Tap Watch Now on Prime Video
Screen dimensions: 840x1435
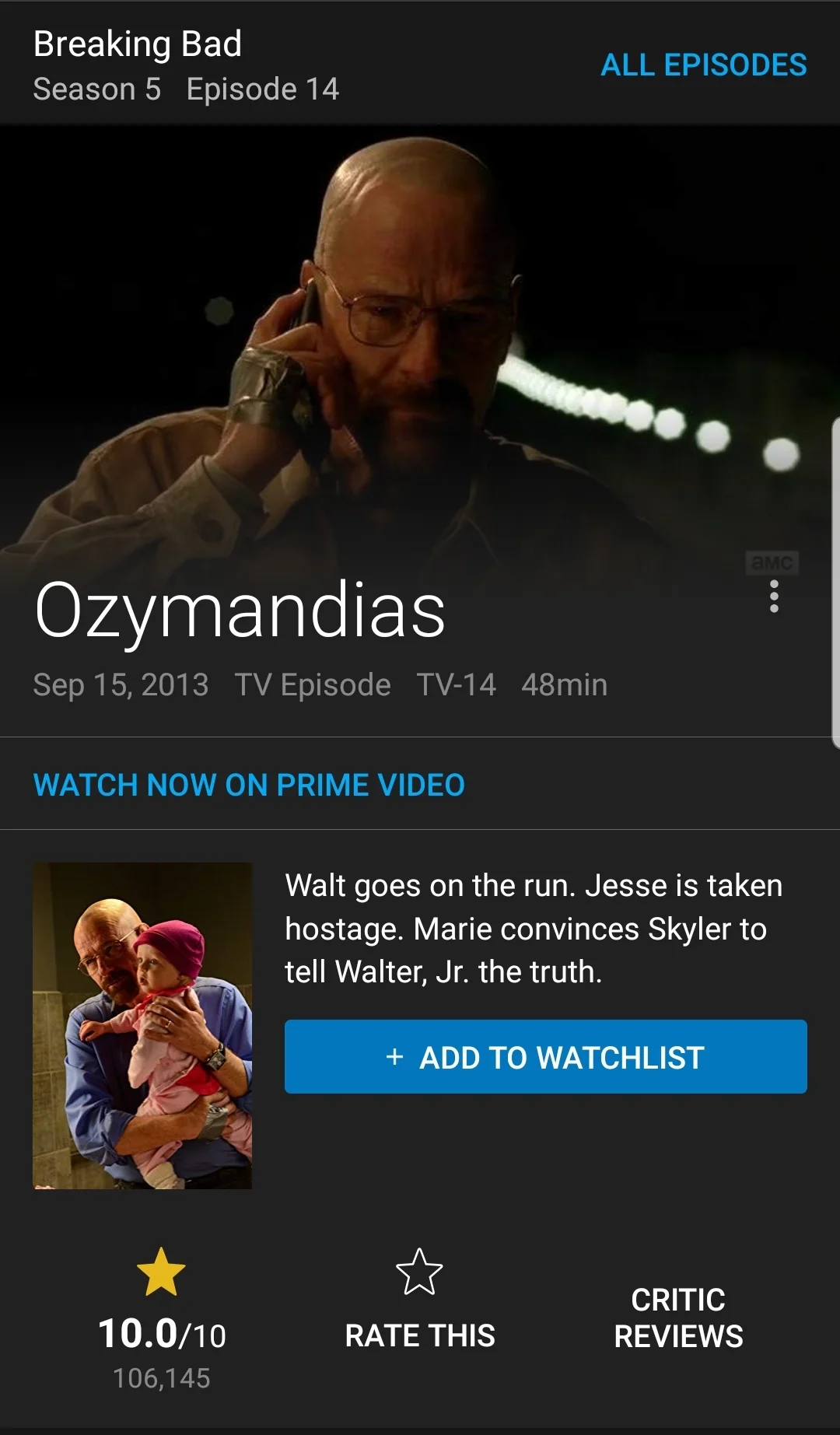[249, 785]
